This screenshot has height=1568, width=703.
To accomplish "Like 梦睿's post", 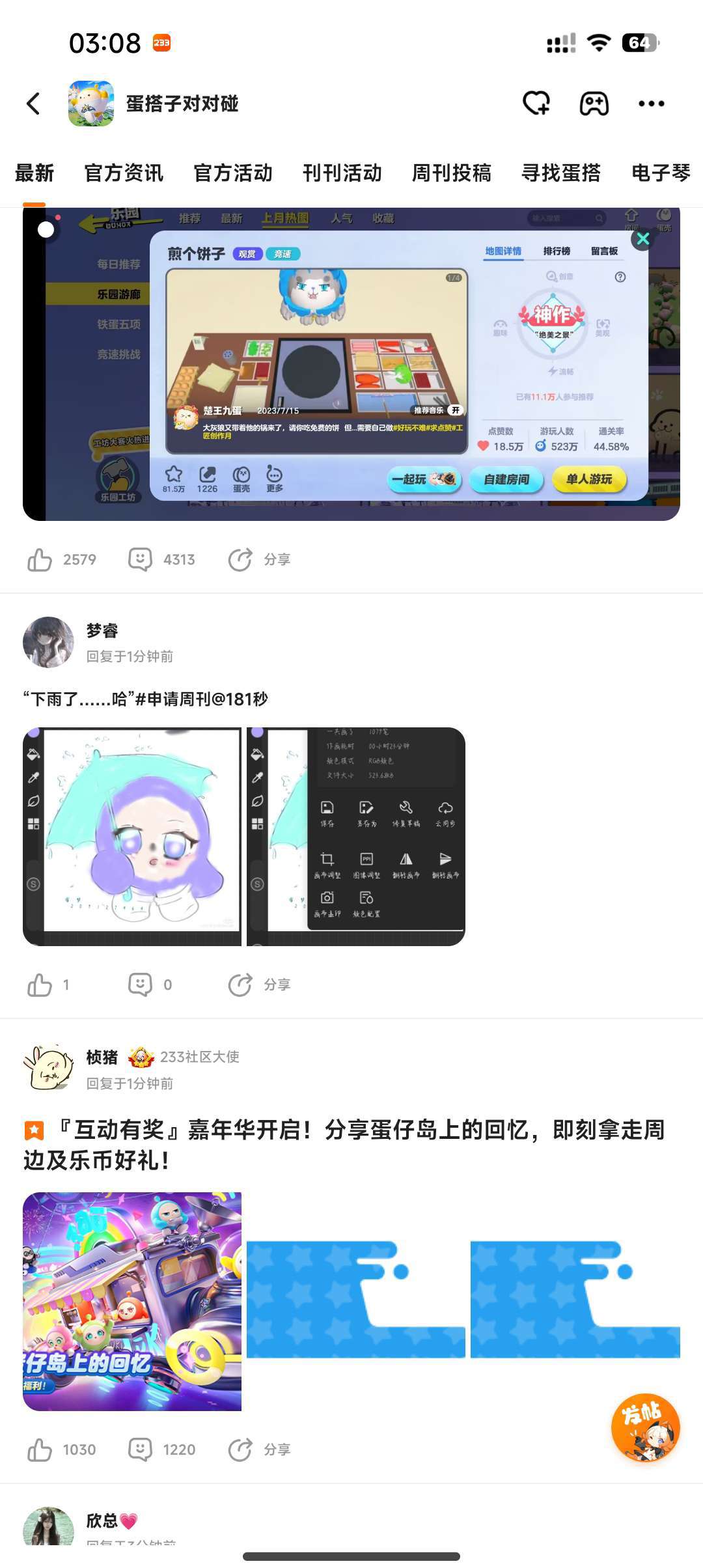I will click(40, 985).
